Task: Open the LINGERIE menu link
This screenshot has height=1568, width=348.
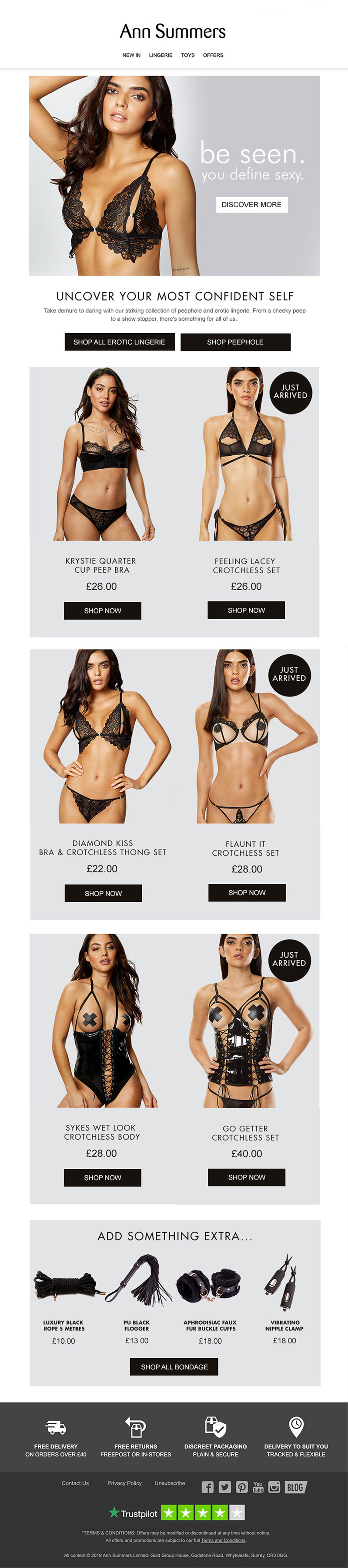Action: (x=160, y=55)
